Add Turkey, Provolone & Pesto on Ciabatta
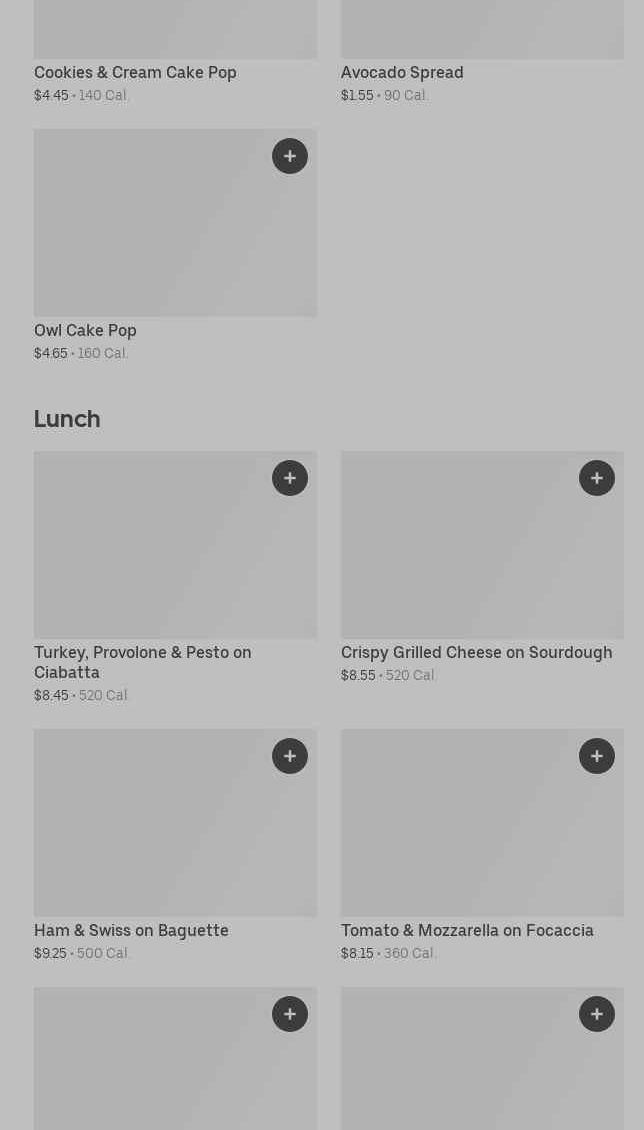The image size is (644, 1130). (x=290, y=478)
